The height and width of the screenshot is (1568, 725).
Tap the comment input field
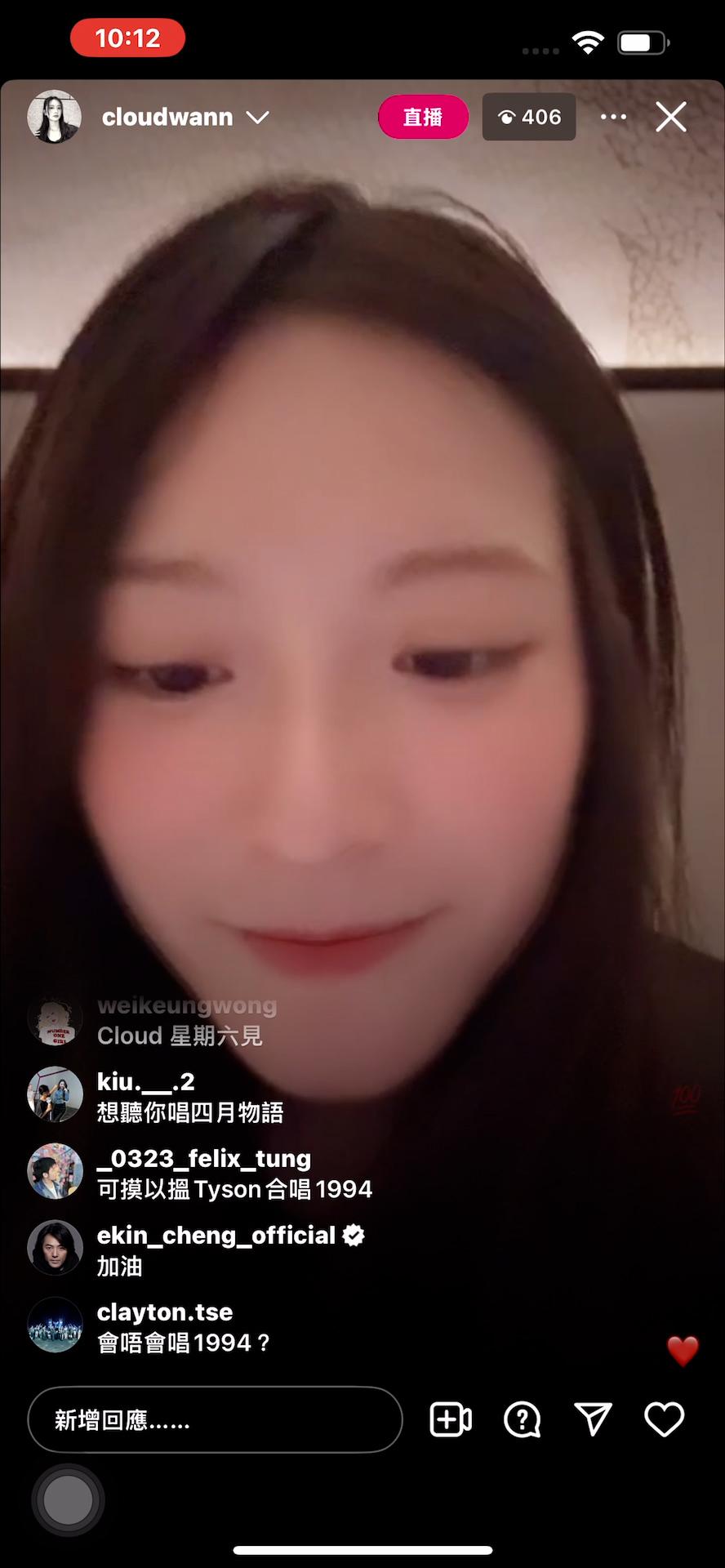215,1419
